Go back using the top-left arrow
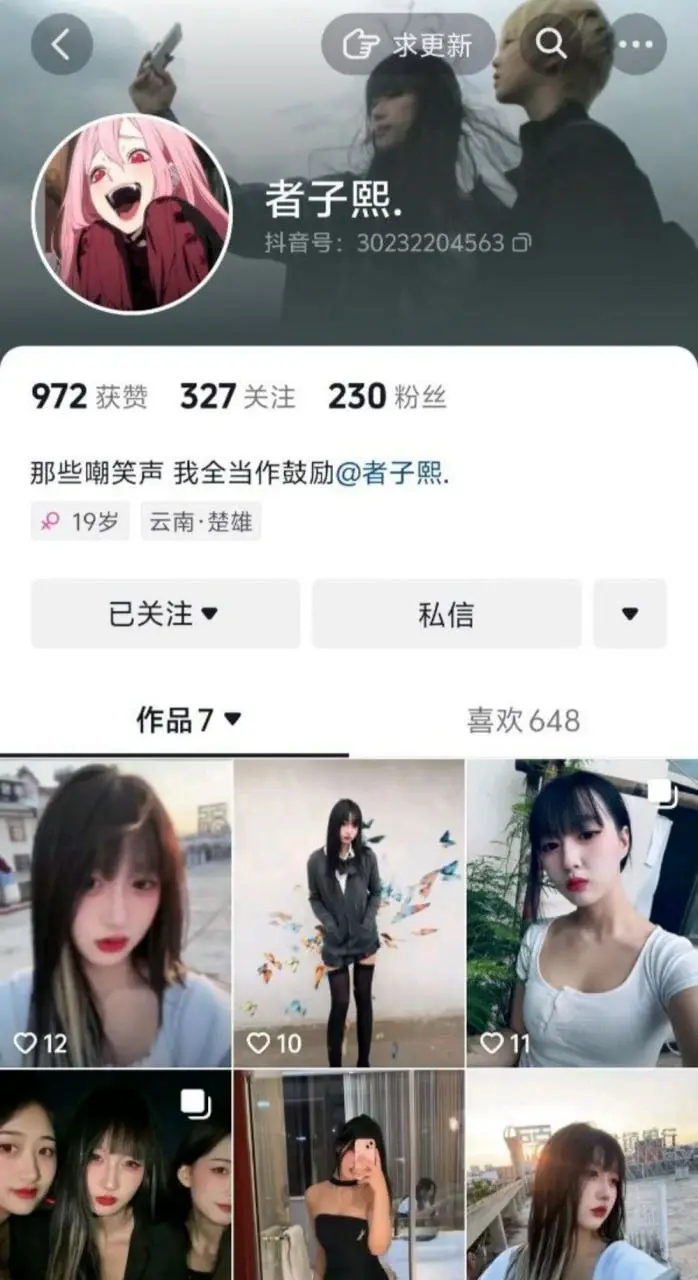Image resolution: width=698 pixels, height=1280 pixels. point(61,44)
